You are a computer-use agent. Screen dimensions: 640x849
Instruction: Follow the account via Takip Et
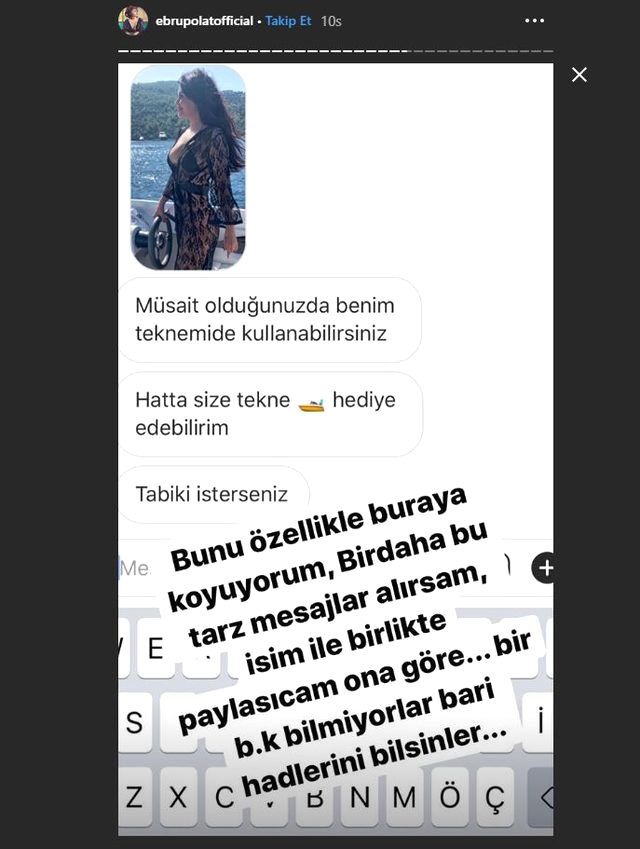click(288, 21)
